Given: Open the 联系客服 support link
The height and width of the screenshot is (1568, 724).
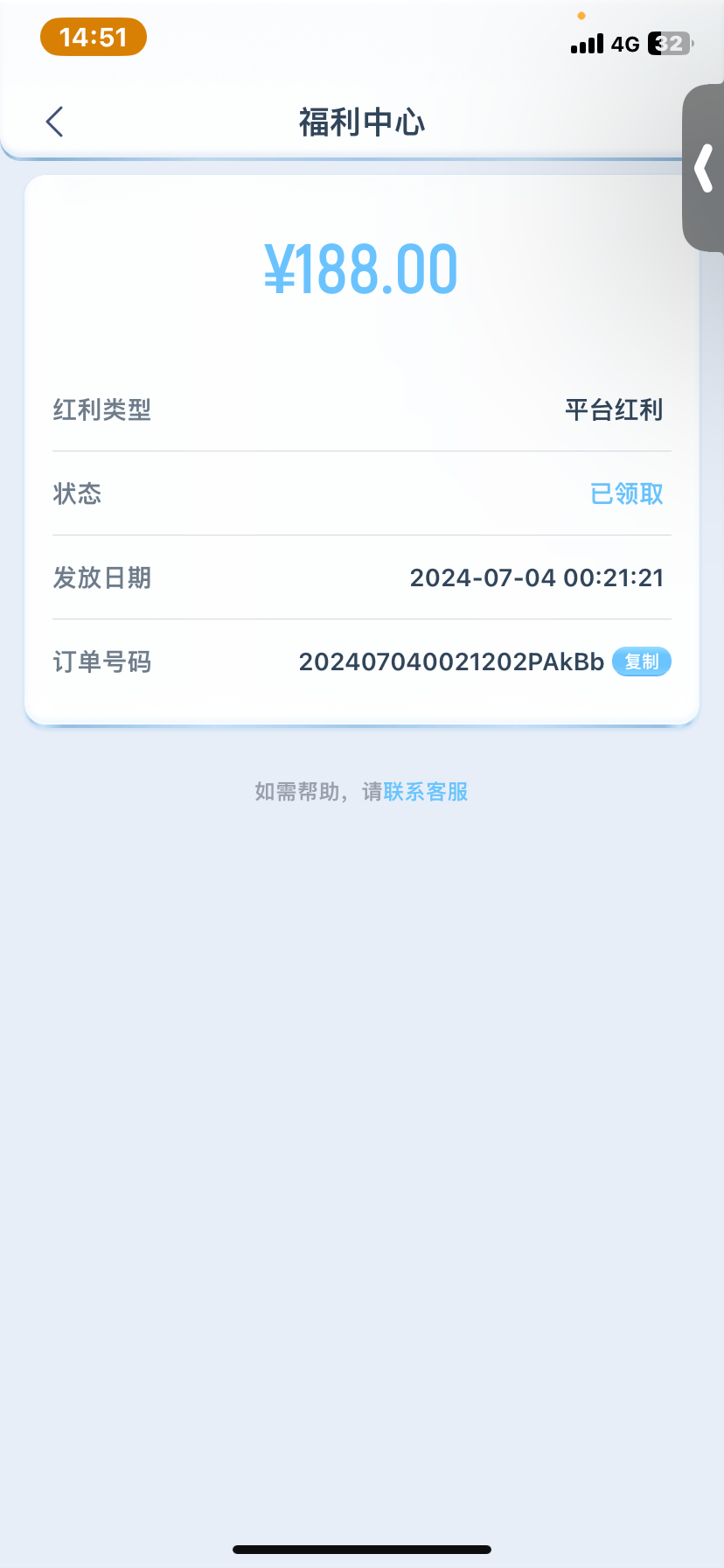Looking at the screenshot, I should tap(426, 792).
